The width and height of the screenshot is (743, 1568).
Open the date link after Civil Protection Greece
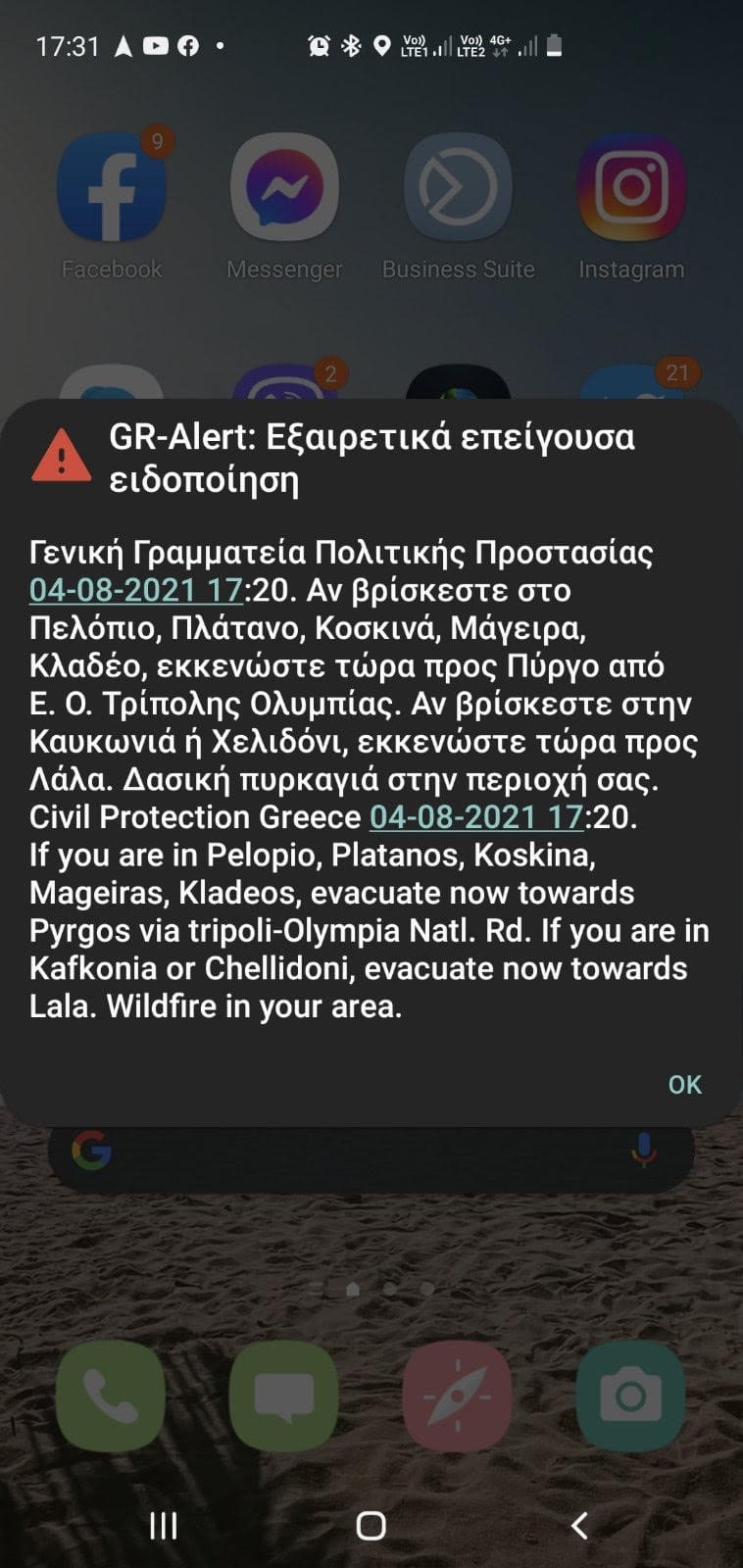(x=476, y=816)
